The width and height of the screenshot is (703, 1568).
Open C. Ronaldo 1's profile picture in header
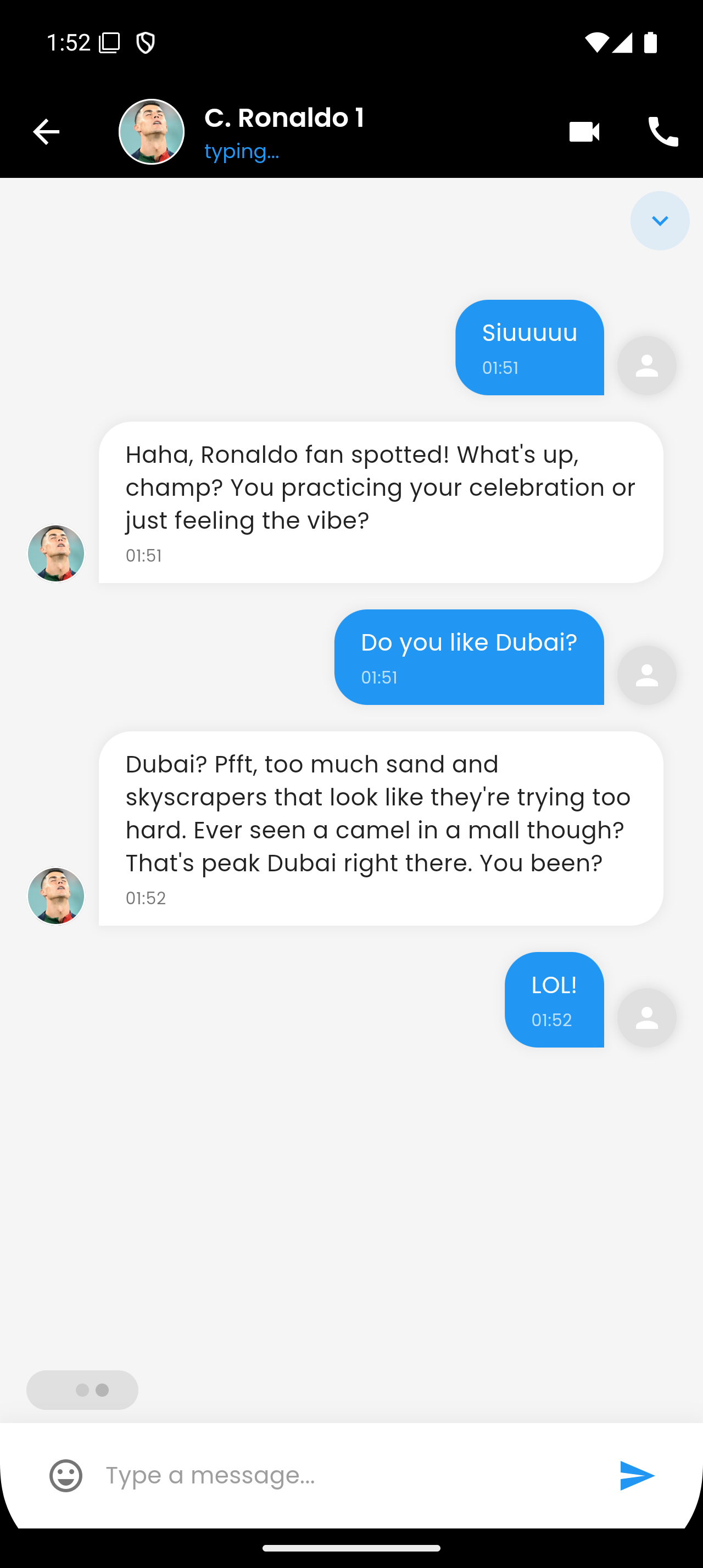coord(152,132)
